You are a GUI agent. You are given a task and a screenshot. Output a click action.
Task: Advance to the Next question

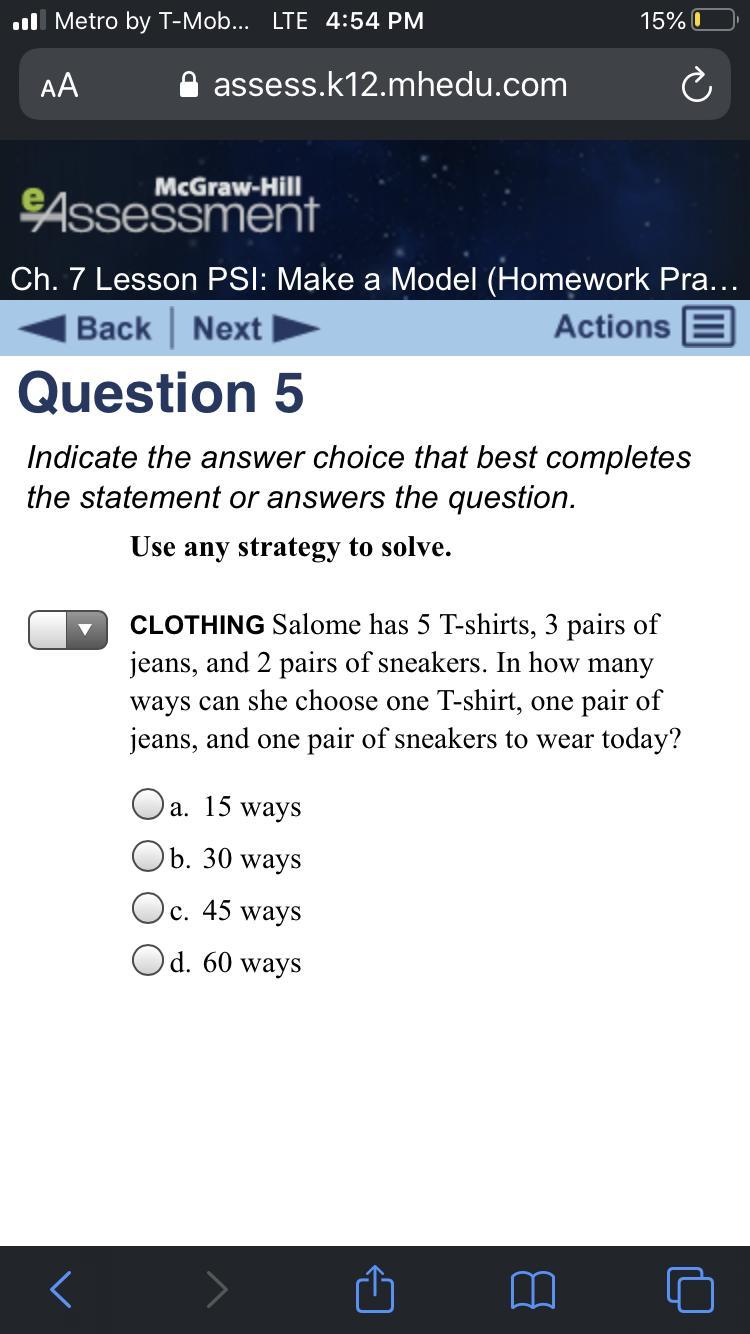[255, 328]
